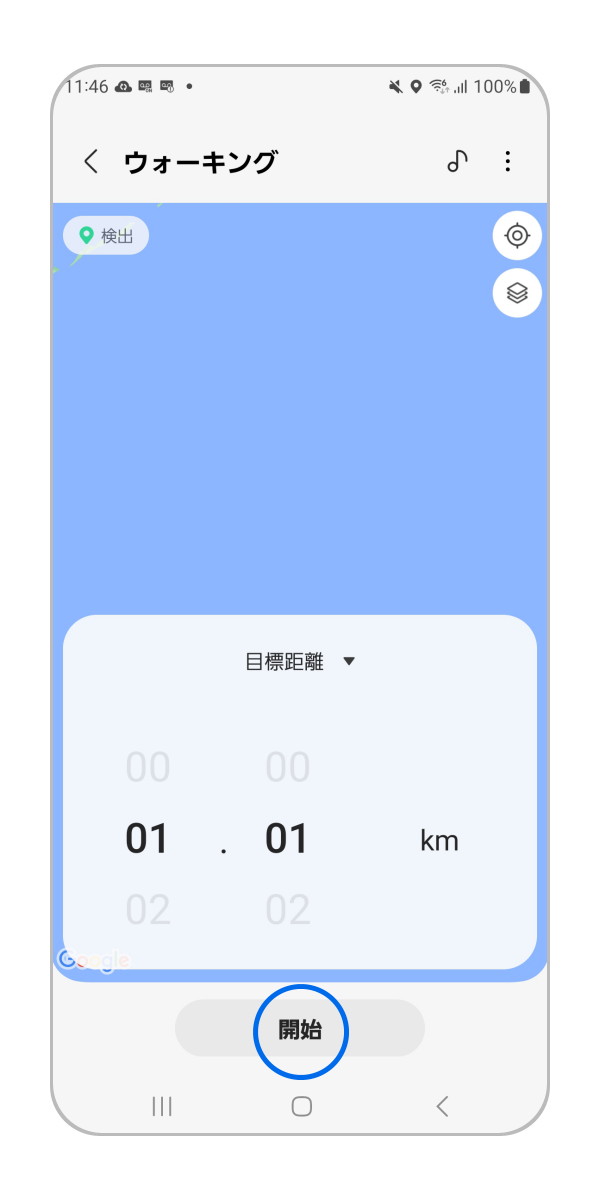This screenshot has height=1200, width=600.
Task: Open the music note options
Action: [x=457, y=162]
